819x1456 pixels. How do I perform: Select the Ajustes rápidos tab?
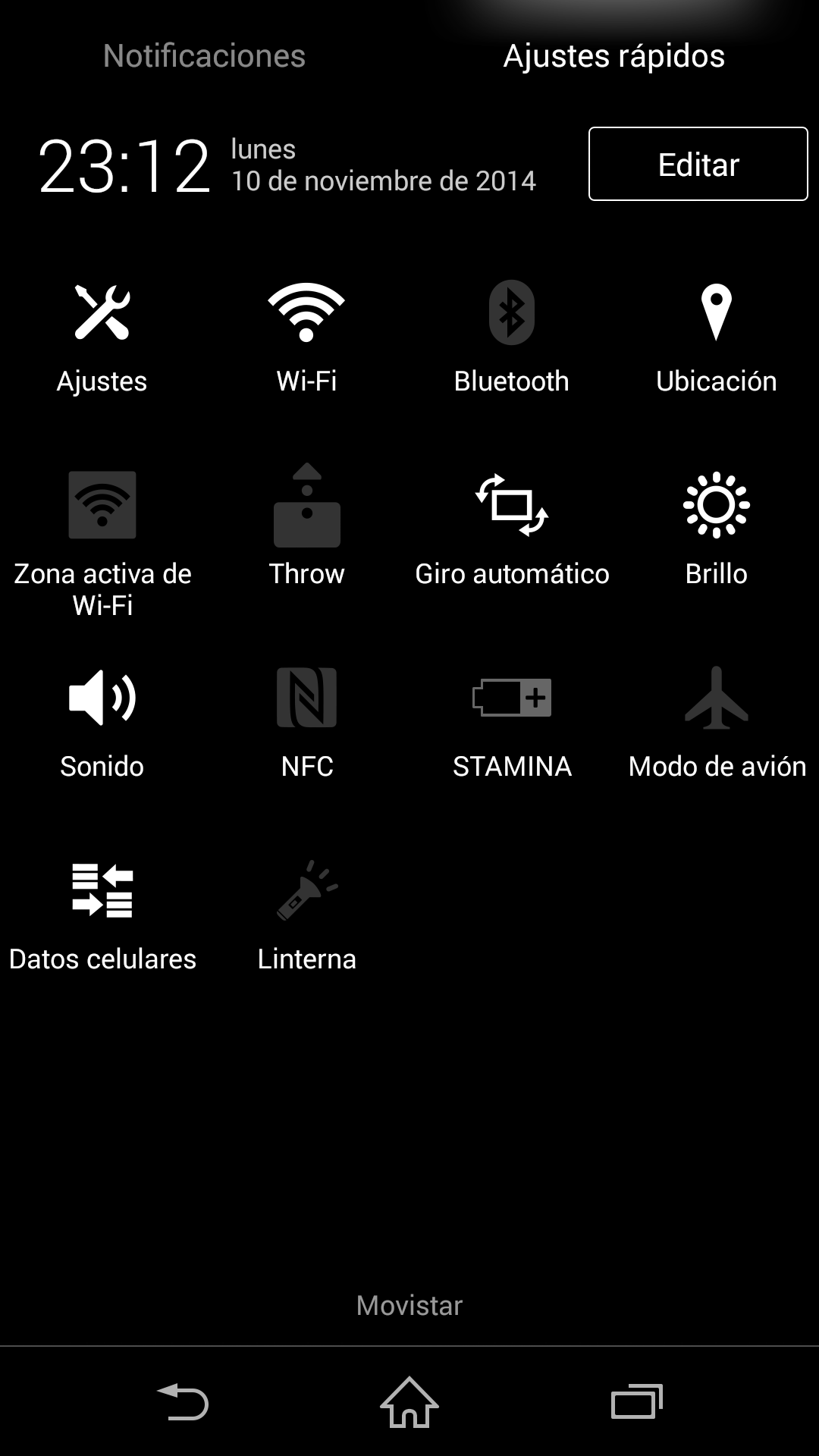tap(614, 56)
